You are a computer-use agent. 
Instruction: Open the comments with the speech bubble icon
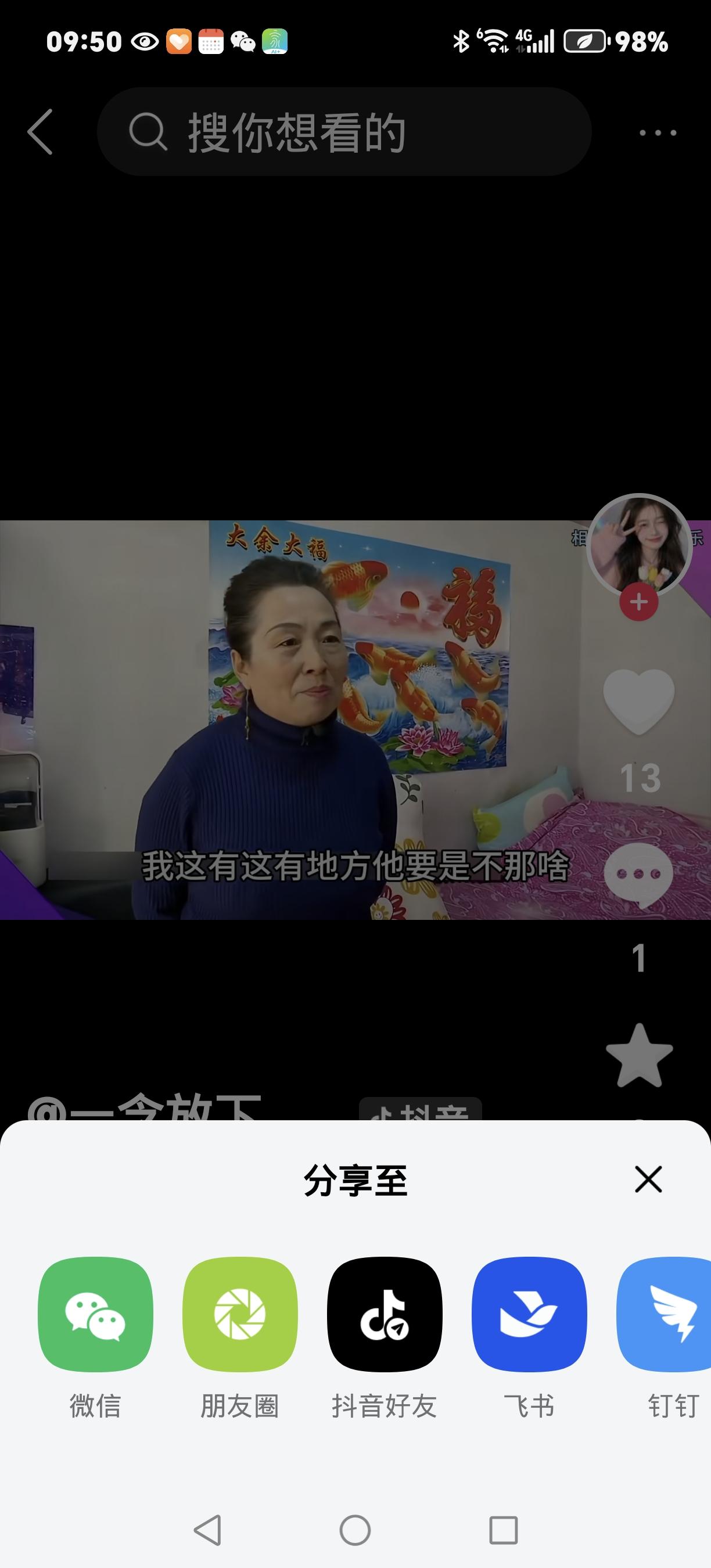tap(637, 873)
